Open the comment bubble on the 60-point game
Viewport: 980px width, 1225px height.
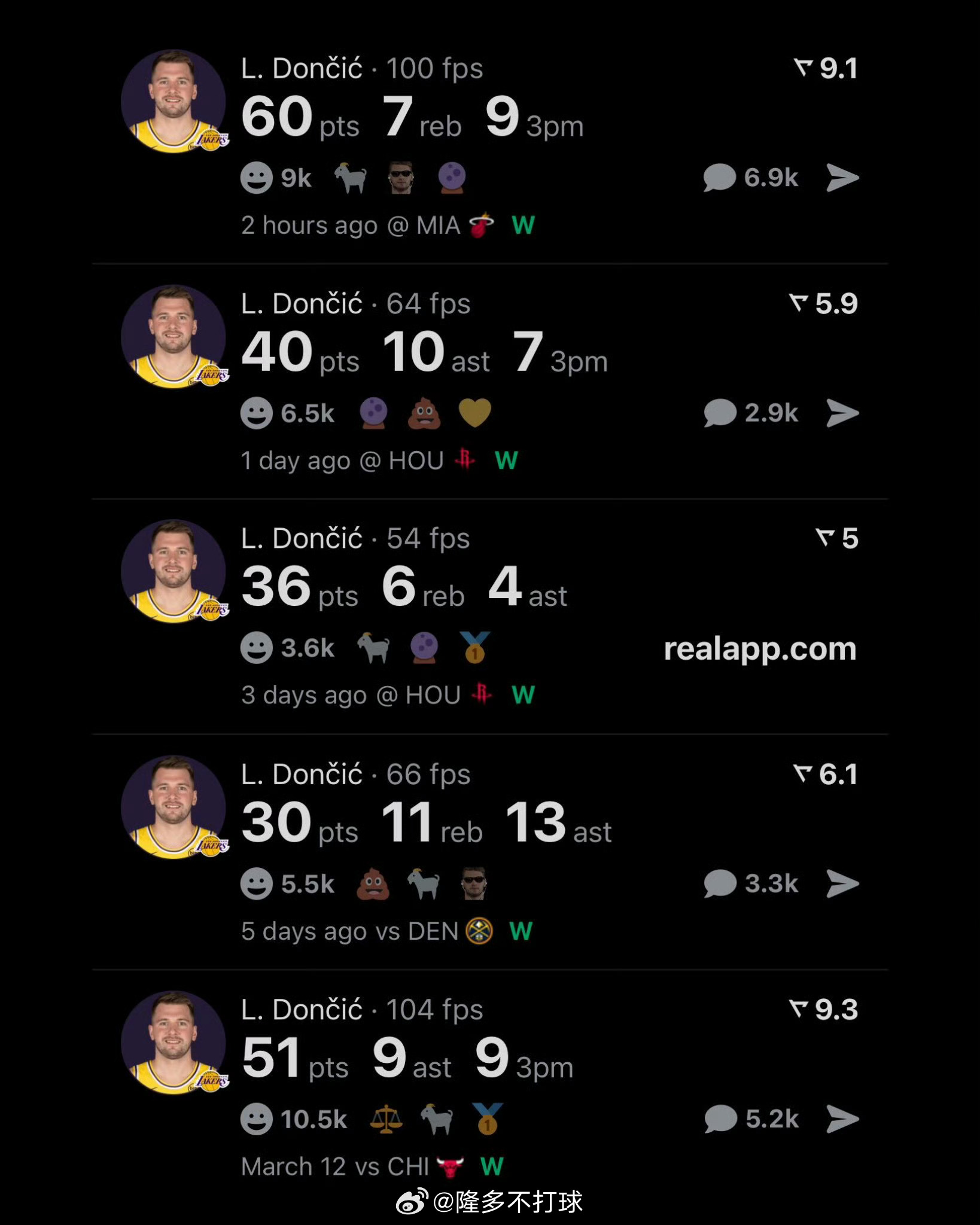[720, 178]
